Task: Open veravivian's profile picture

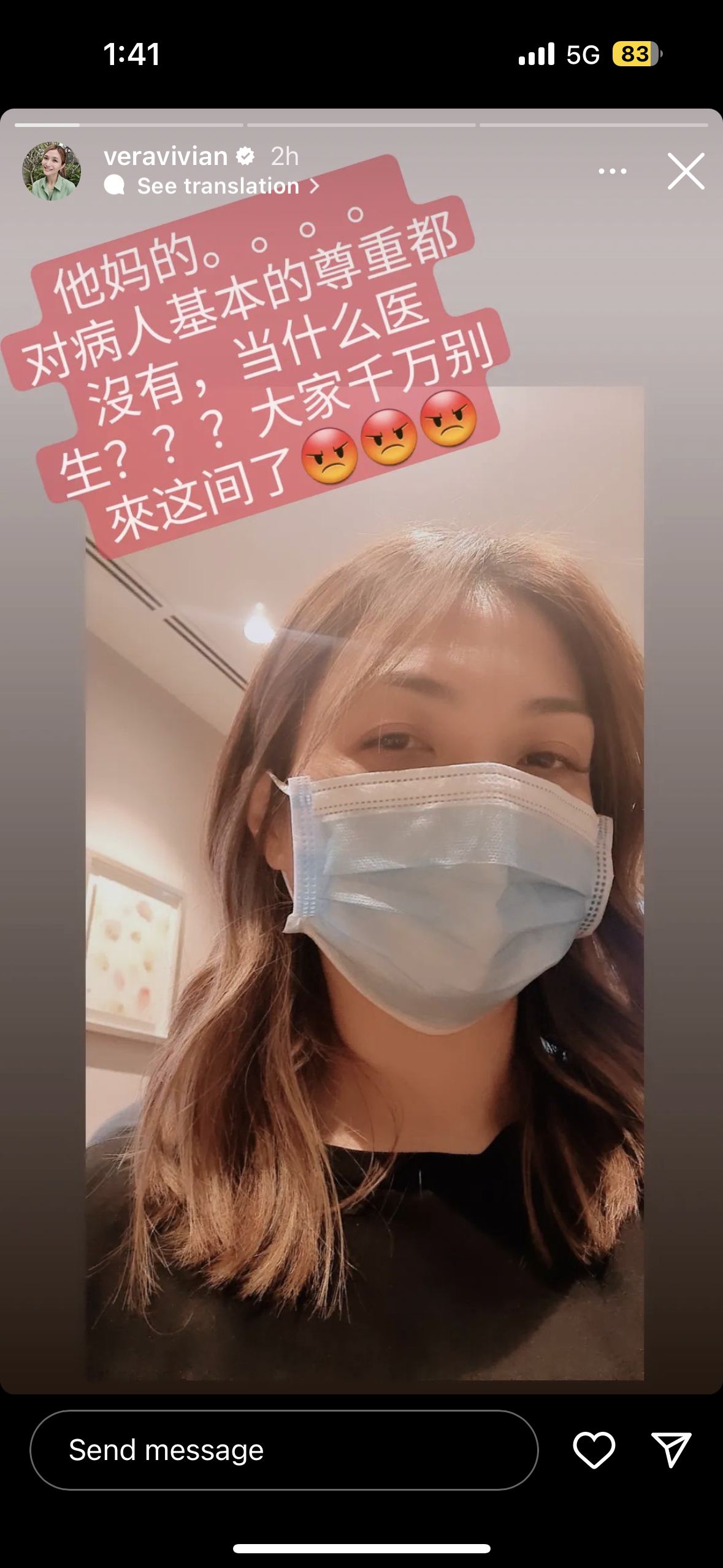Action: (x=52, y=171)
